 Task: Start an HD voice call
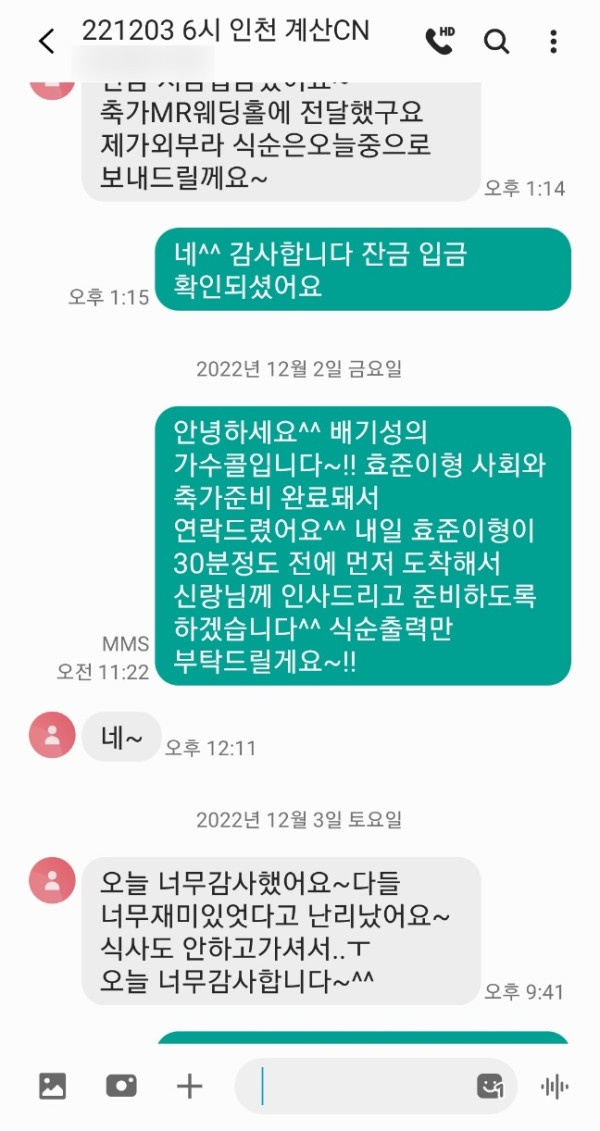coord(439,40)
